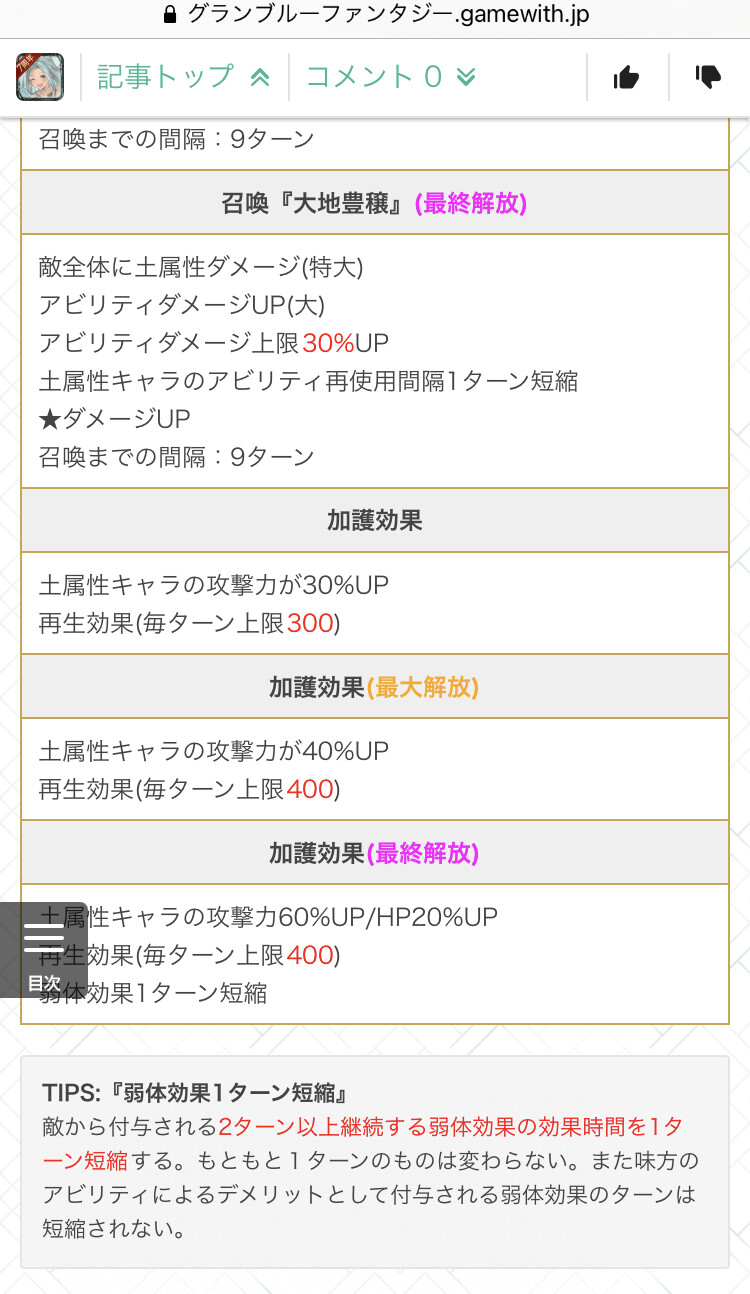This screenshot has height=1294, width=750.
Task: Jump to article top via 記事トップ
Action: point(184,77)
